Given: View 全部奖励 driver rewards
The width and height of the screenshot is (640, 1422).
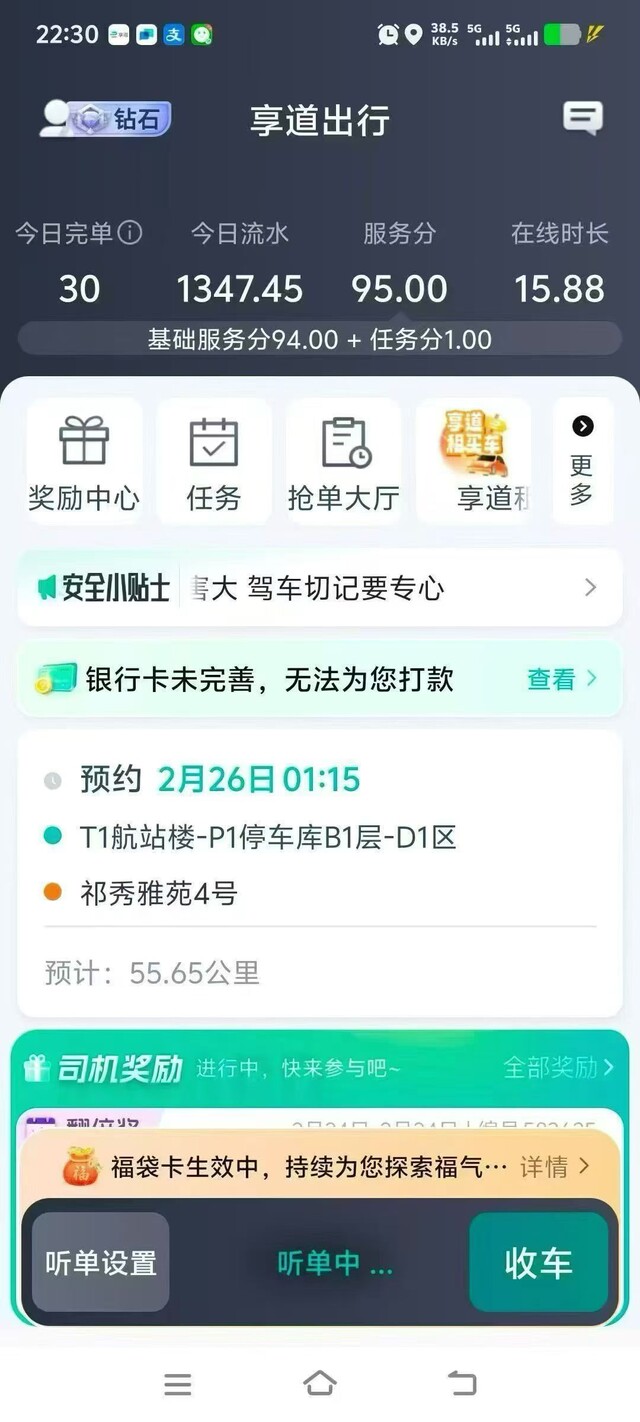Looking at the screenshot, I should pyautogui.click(x=558, y=1067).
